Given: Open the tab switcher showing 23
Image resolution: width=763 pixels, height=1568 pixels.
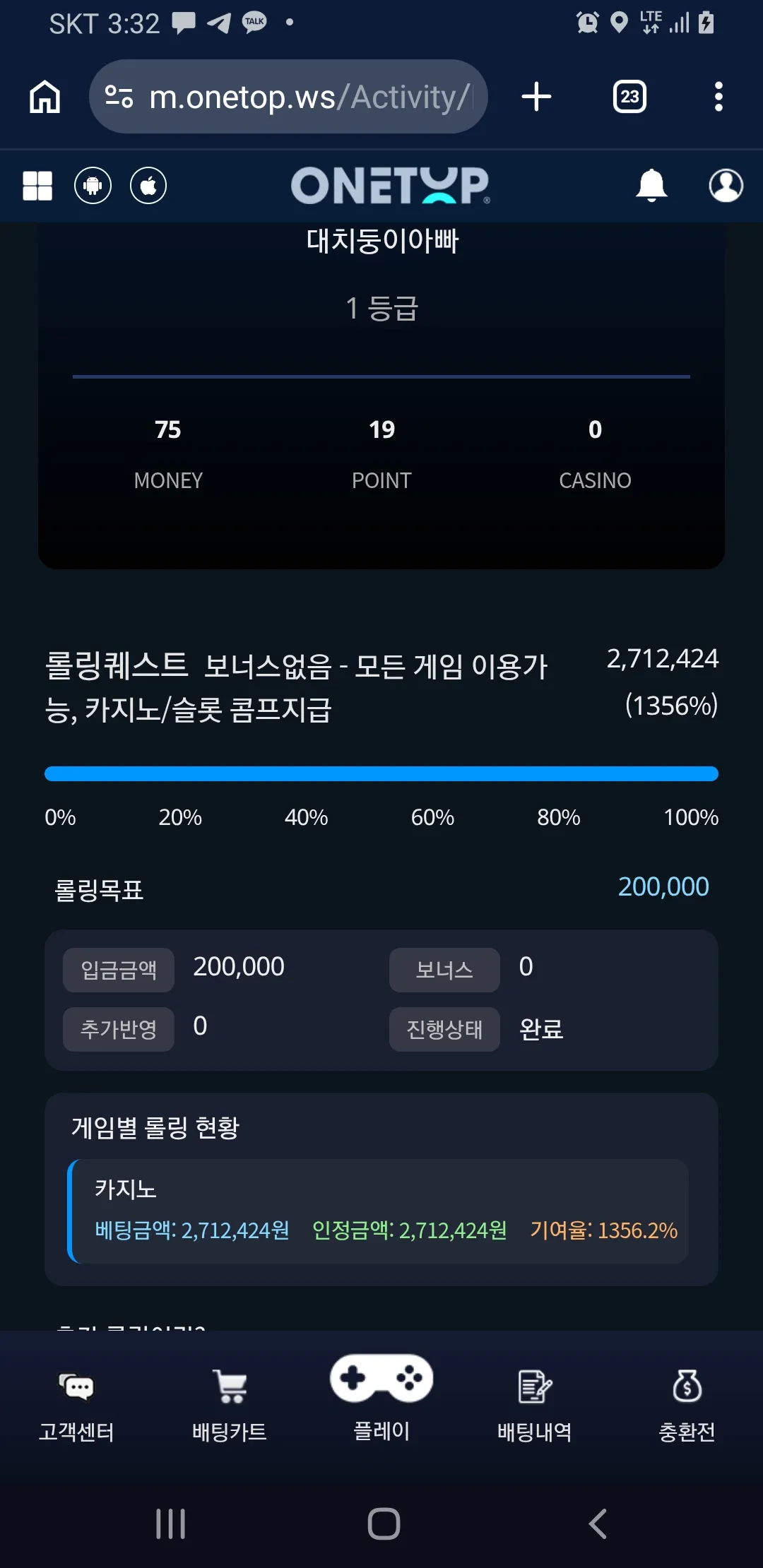Looking at the screenshot, I should point(629,97).
